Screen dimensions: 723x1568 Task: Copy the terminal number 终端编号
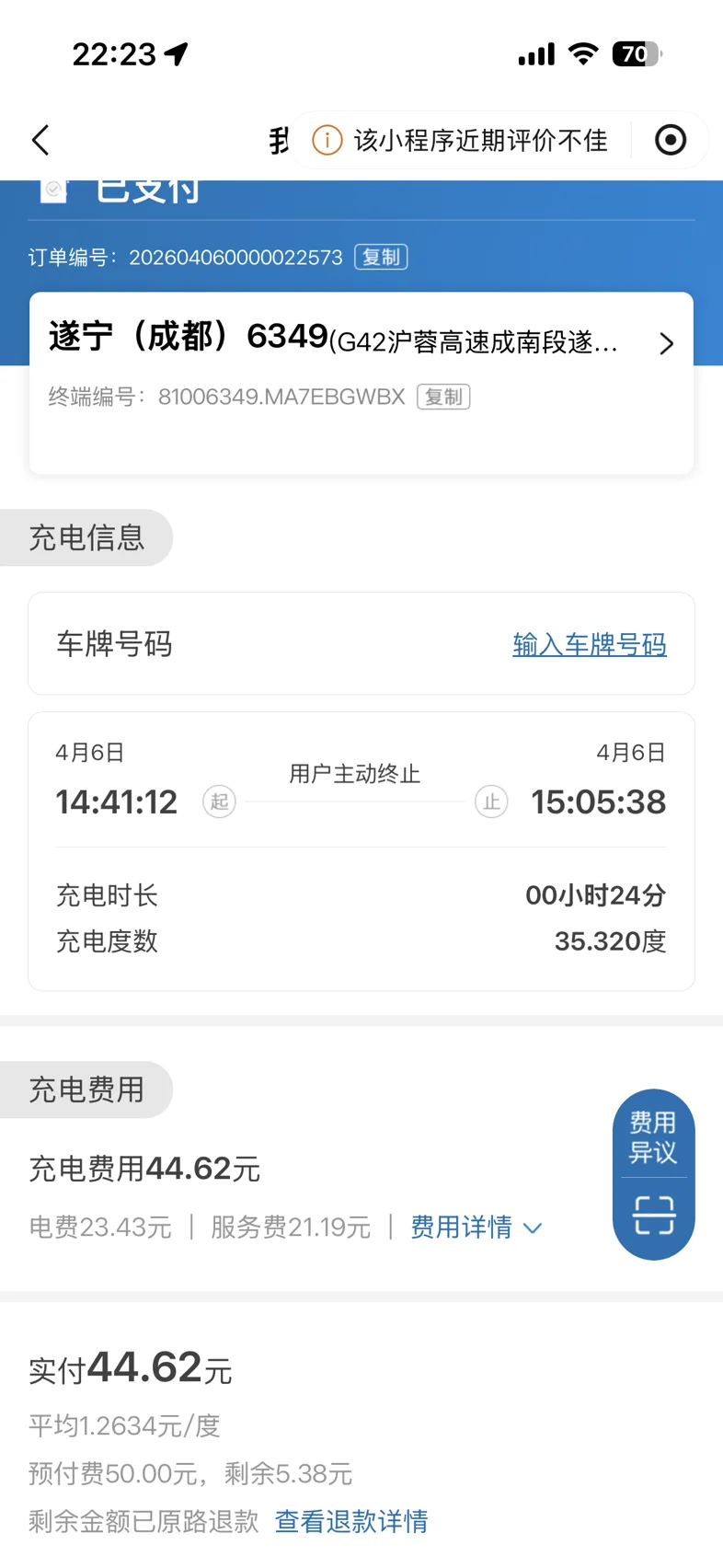coord(443,397)
